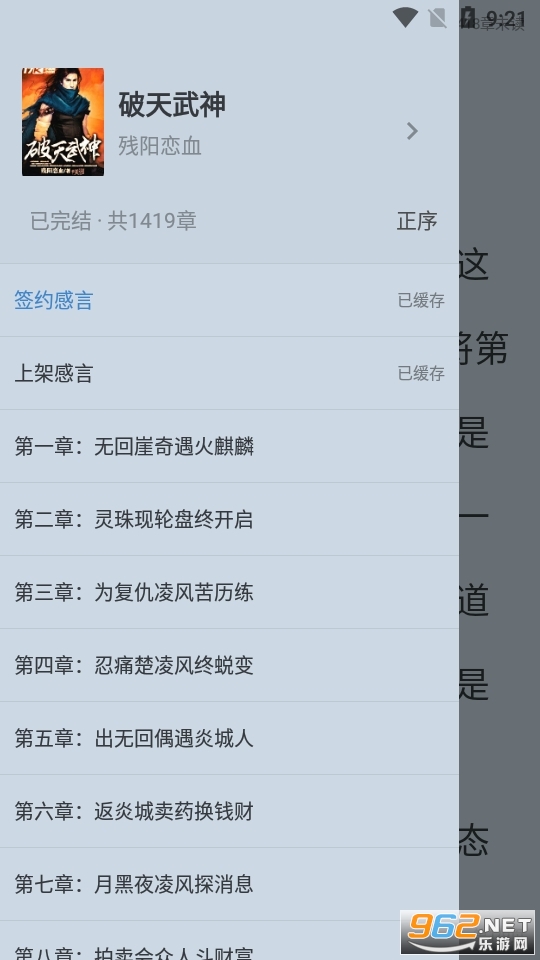Screen dimensions: 540x960
Task: Open the 上架感言 chapter
Action: pyautogui.click(x=230, y=373)
